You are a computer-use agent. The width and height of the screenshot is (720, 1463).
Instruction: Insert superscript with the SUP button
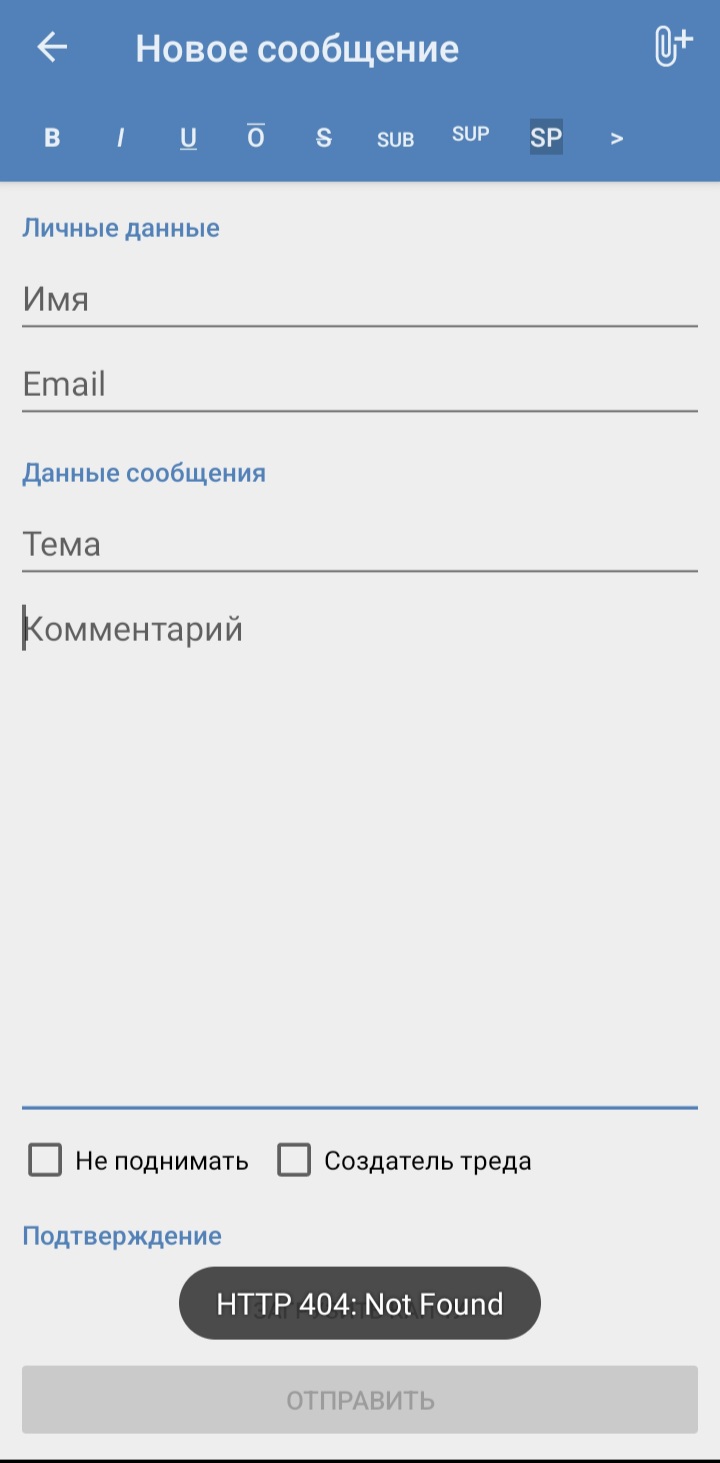[470, 134]
